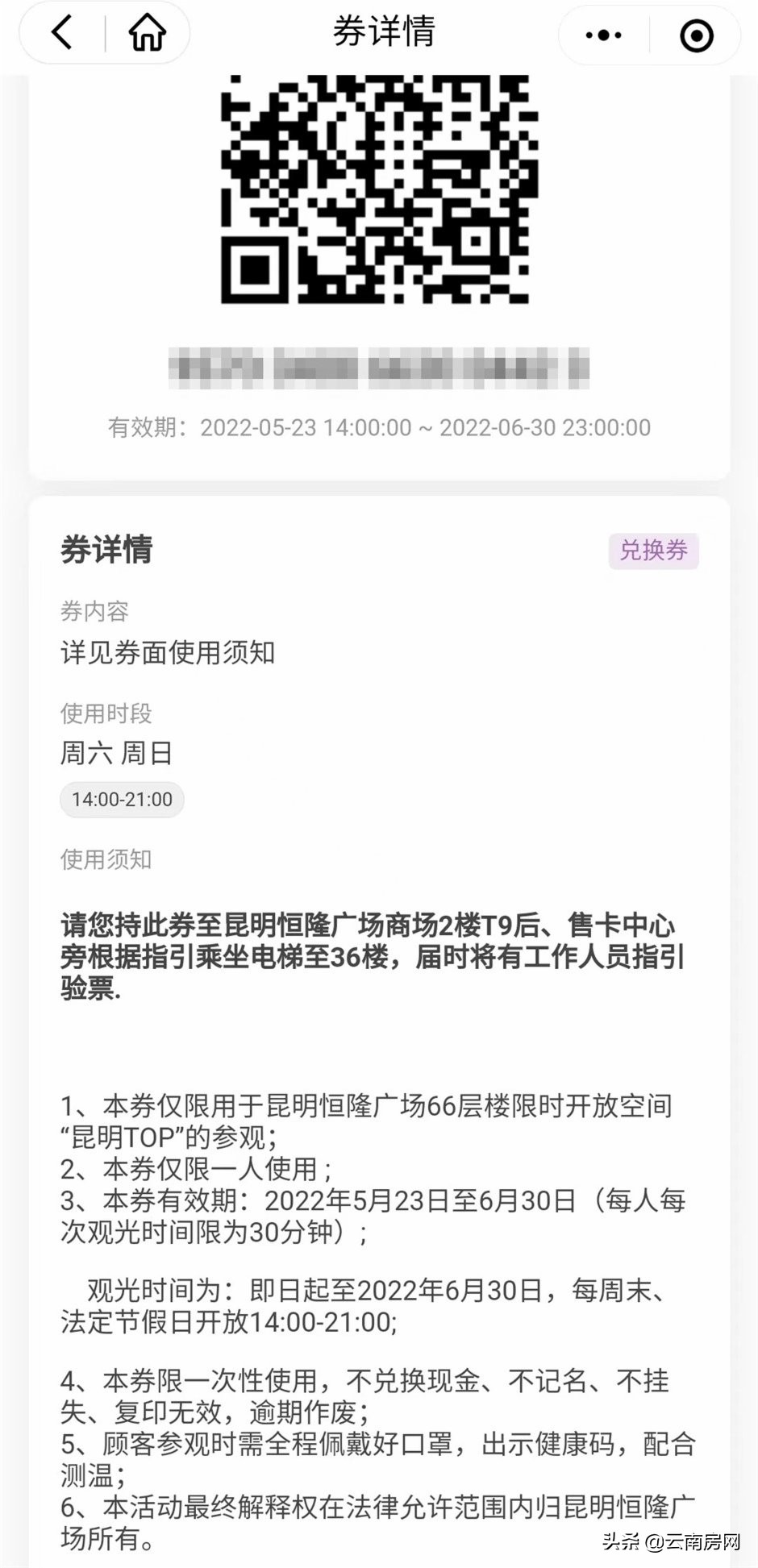Click the 详见券面使用须知 text link
The height and width of the screenshot is (1568, 758).
(167, 654)
